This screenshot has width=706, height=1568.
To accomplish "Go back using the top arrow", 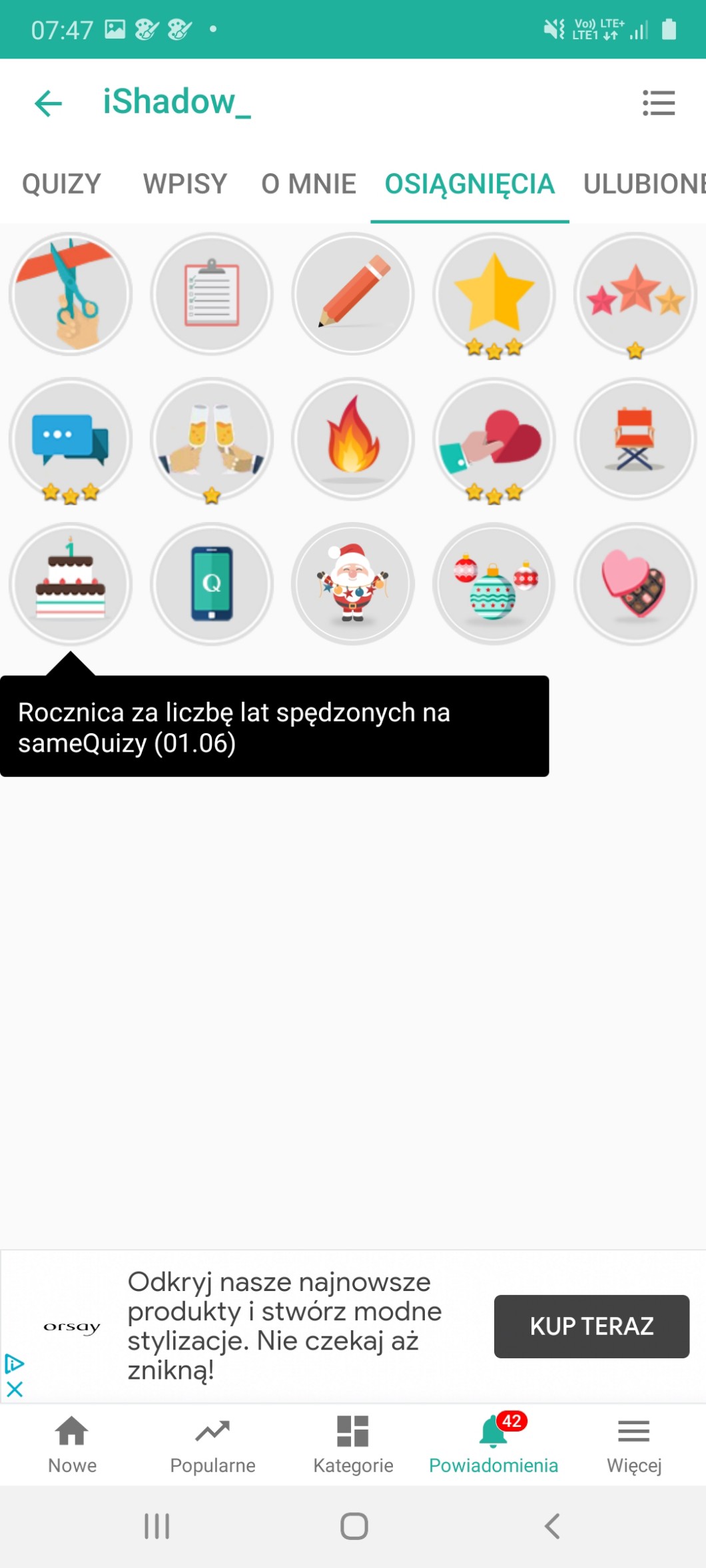I will 48,103.
